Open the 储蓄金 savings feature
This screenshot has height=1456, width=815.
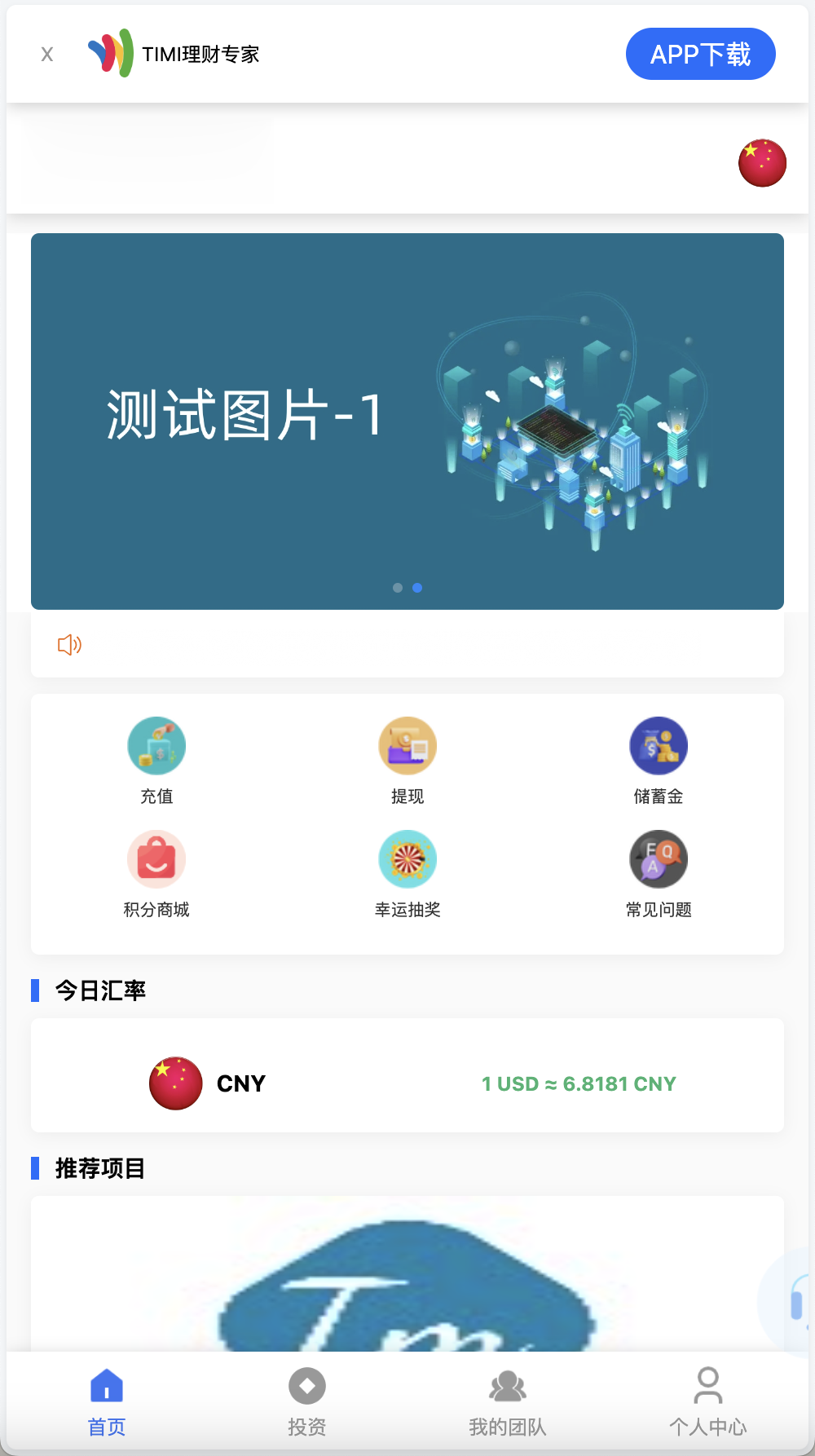point(659,758)
